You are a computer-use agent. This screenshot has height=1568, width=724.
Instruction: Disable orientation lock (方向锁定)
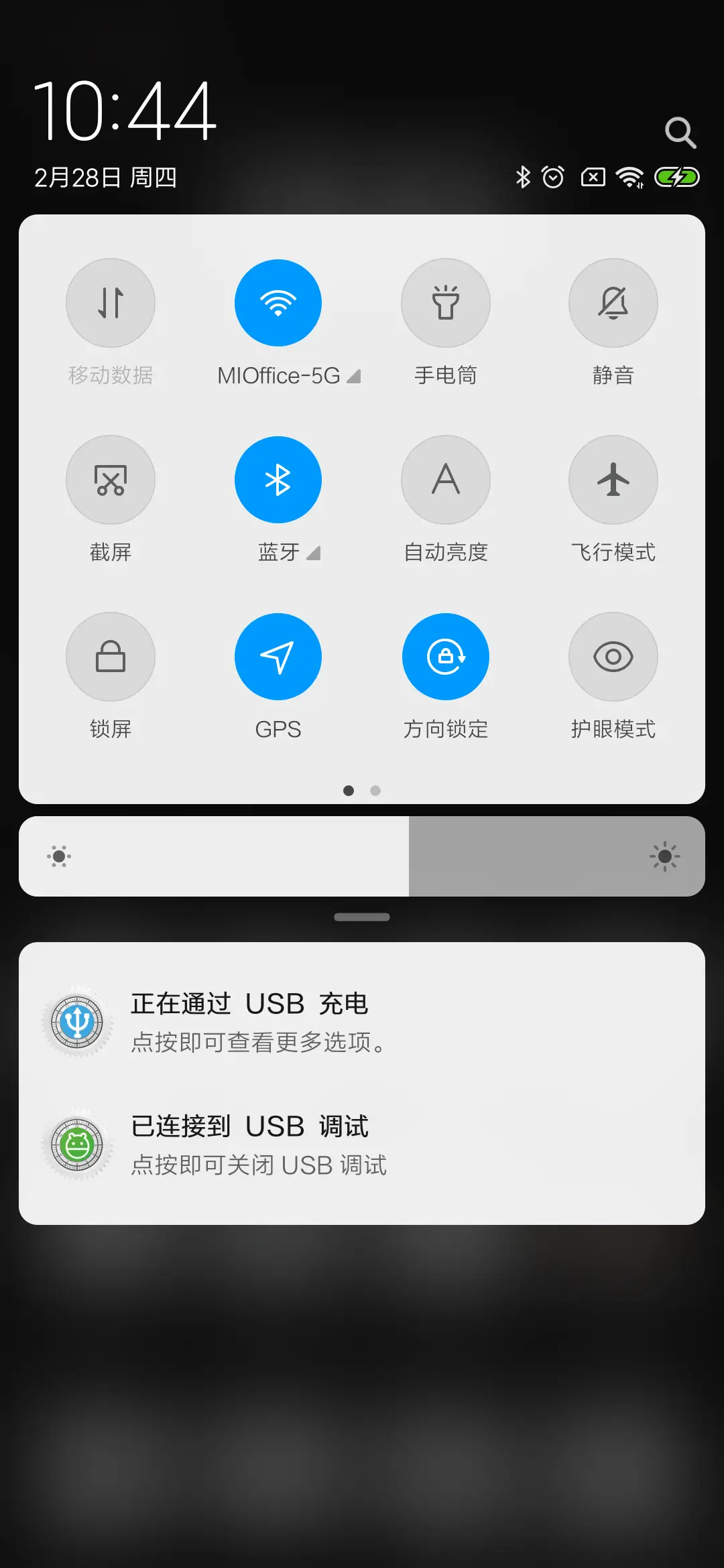[446, 657]
